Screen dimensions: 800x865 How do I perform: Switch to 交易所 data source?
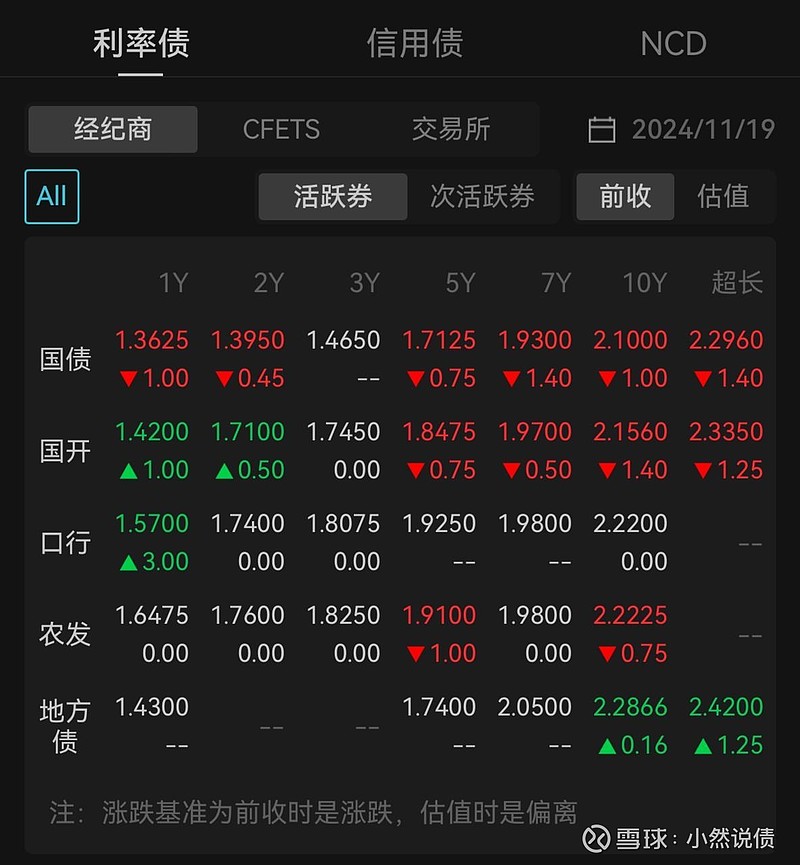click(452, 129)
